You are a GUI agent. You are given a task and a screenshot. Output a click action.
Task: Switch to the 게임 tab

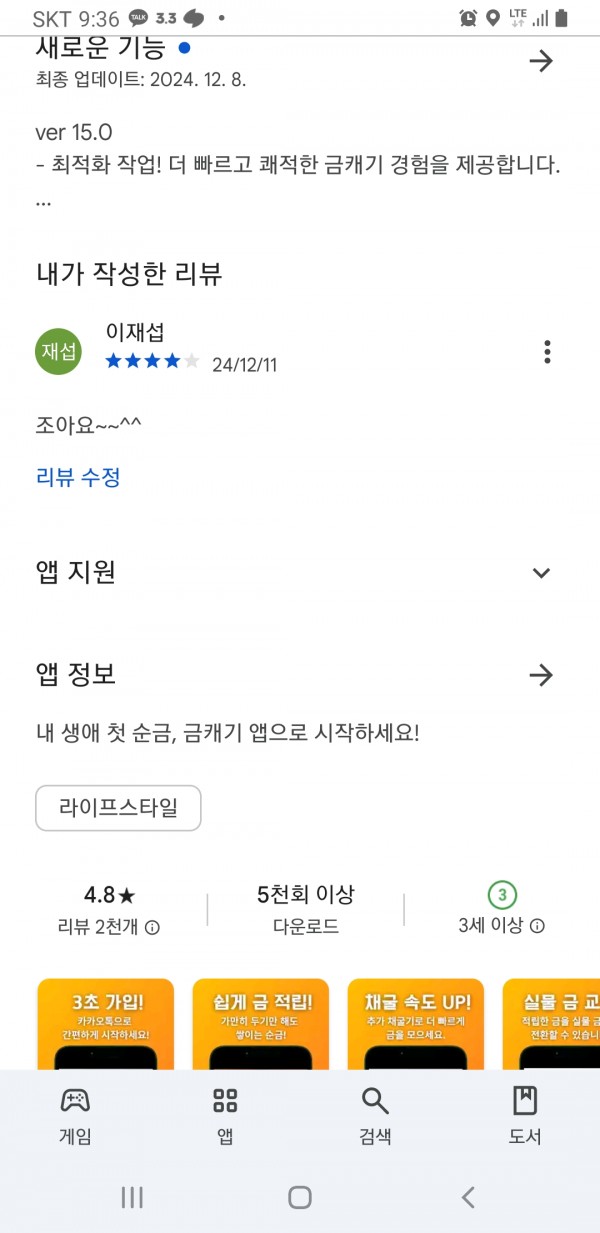pyautogui.click(x=75, y=1116)
